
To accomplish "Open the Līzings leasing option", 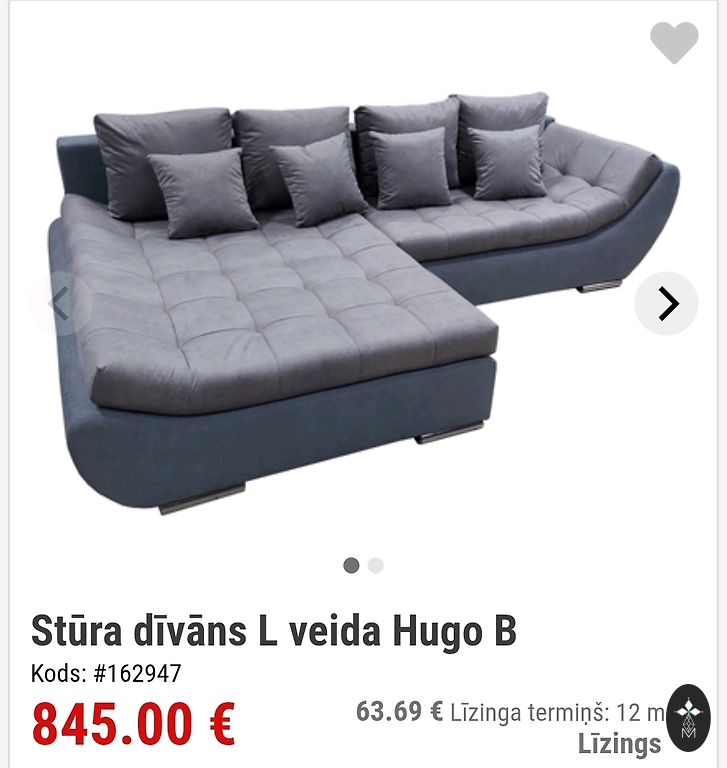I will (619, 743).
